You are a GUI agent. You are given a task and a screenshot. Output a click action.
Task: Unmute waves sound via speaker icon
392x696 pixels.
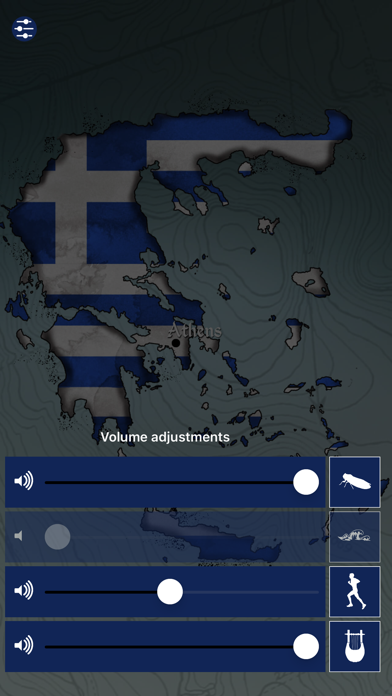coord(19,536)
